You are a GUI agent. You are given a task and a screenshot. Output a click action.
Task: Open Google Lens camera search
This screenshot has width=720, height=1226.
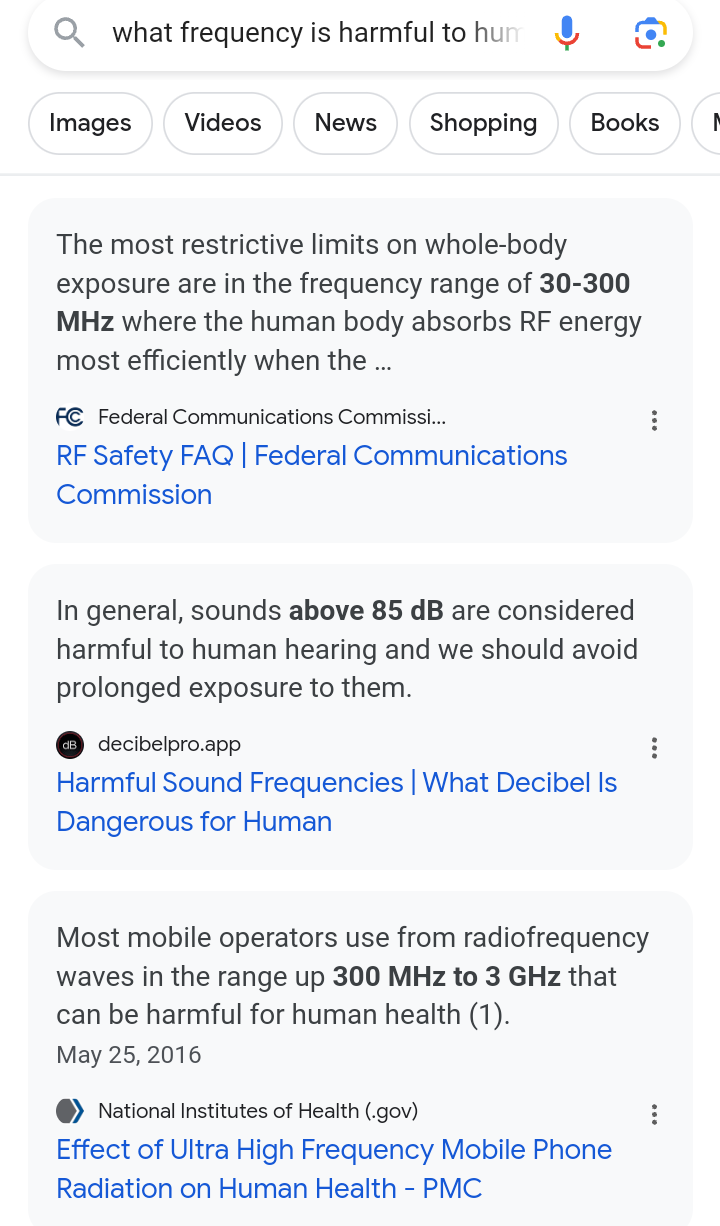point(651,33)
